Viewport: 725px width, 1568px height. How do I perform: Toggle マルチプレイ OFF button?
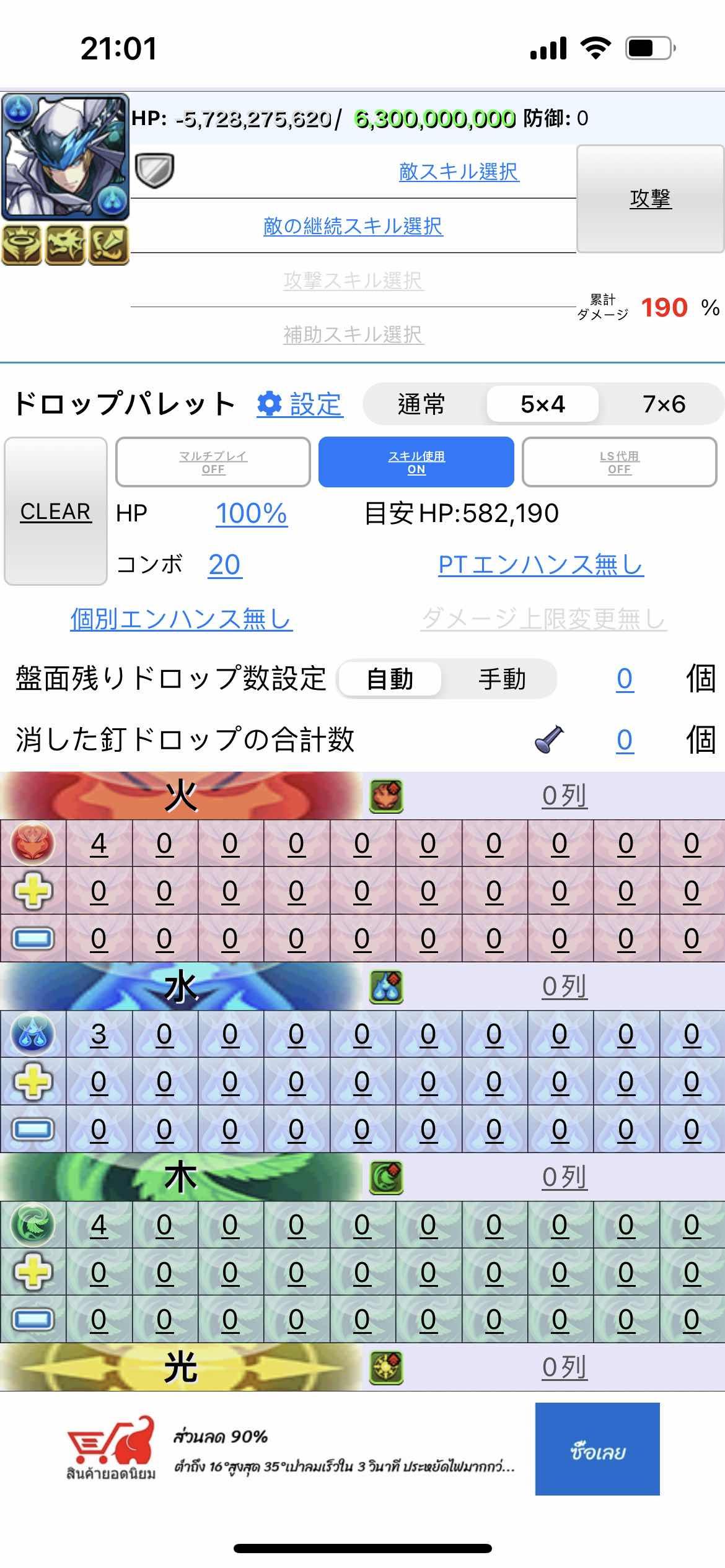[x=213, y=462]
